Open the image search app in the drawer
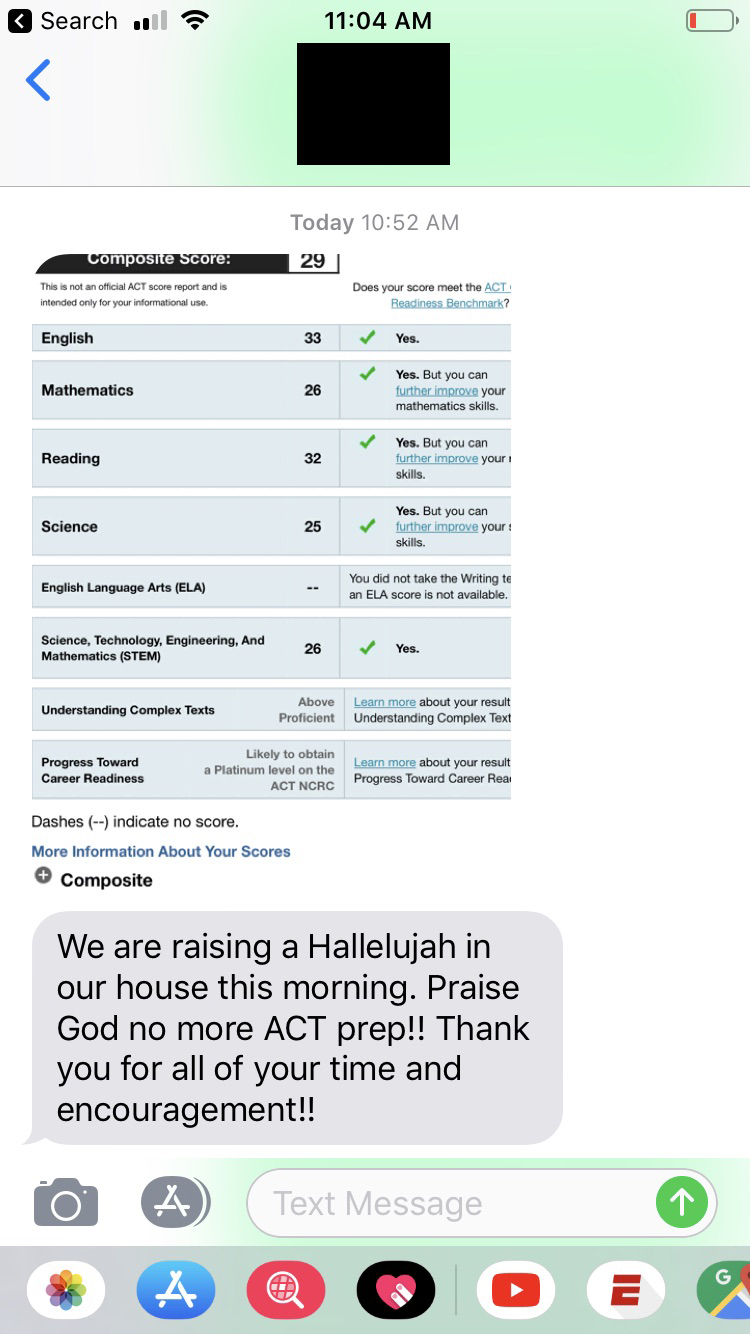This screenshot has height=1334, width=750. 286,1291
